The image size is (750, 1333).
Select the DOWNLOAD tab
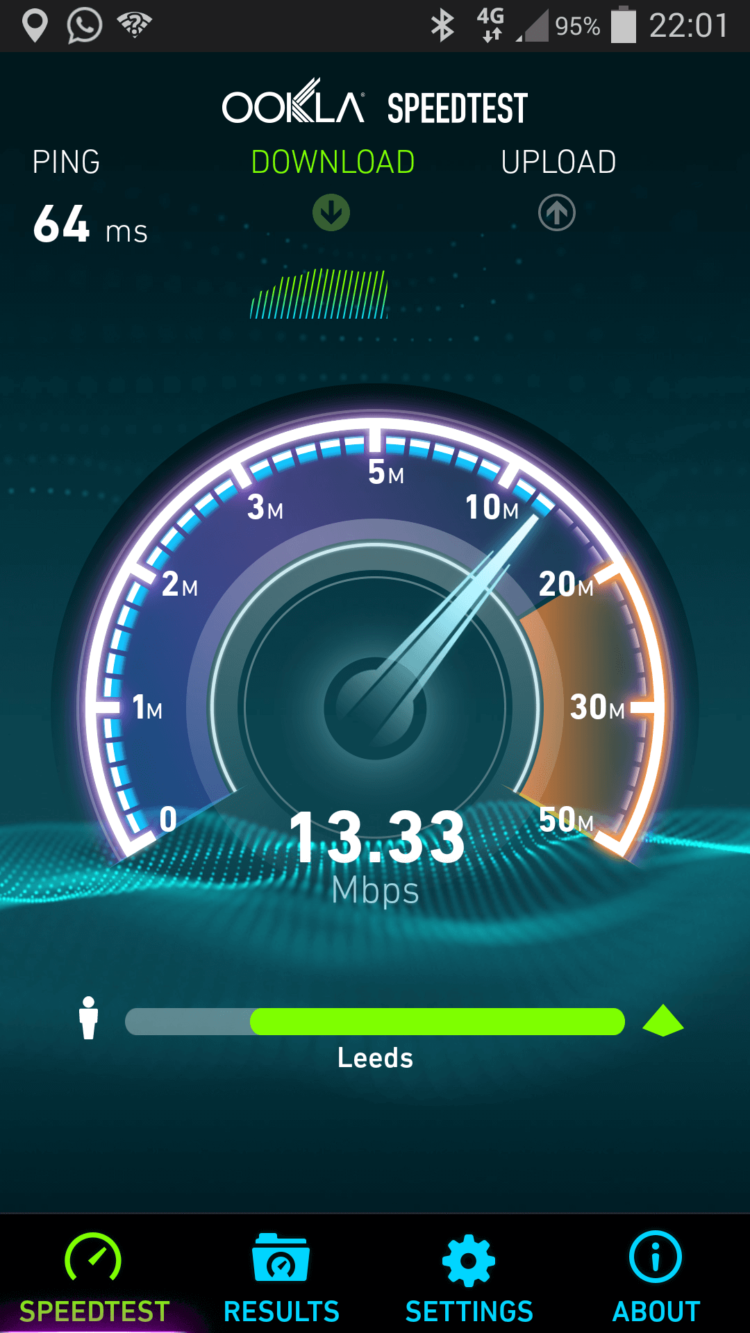click(331, 161)
